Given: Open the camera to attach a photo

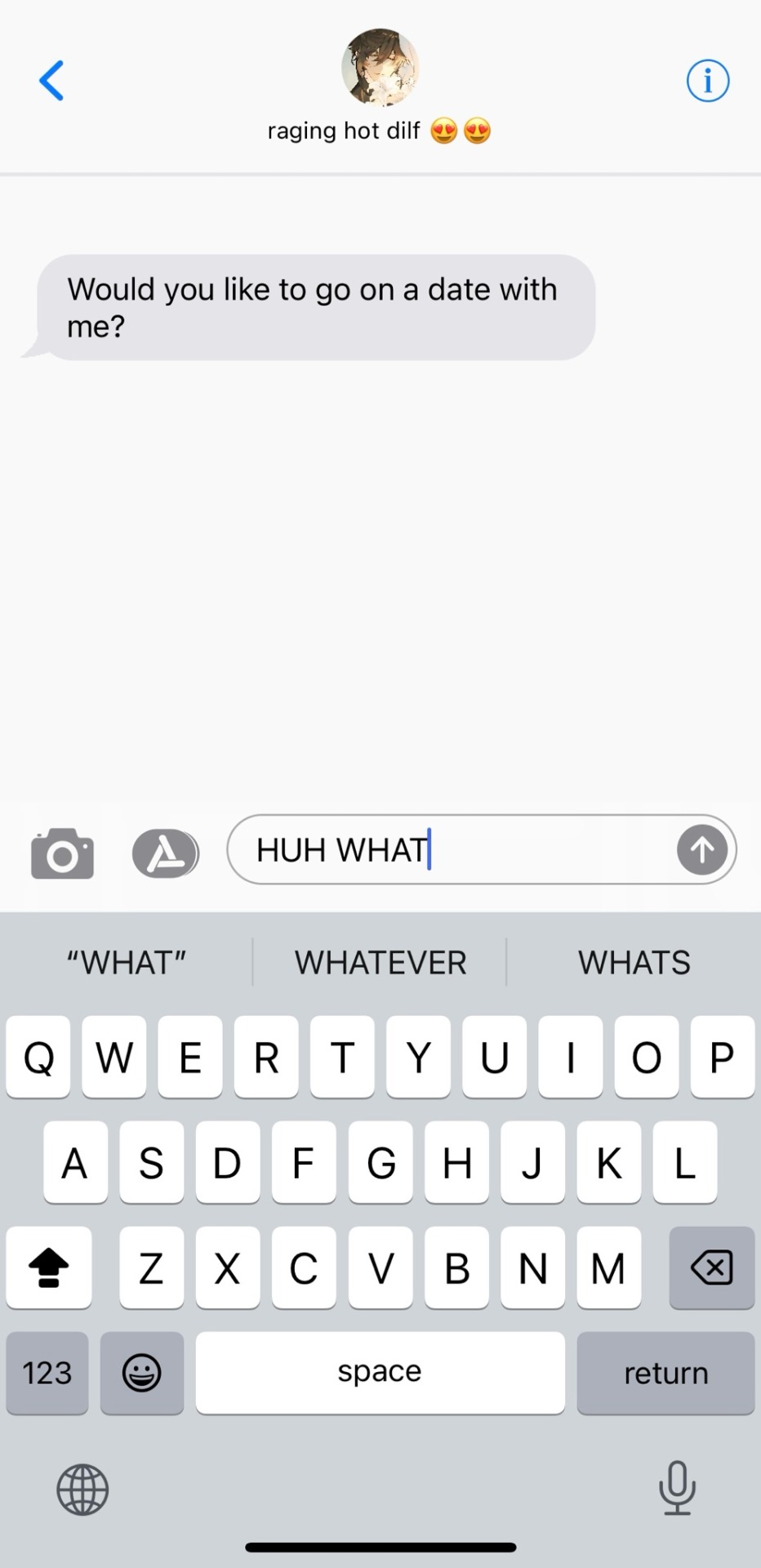Looking at the screenshot, I should 62,853.
